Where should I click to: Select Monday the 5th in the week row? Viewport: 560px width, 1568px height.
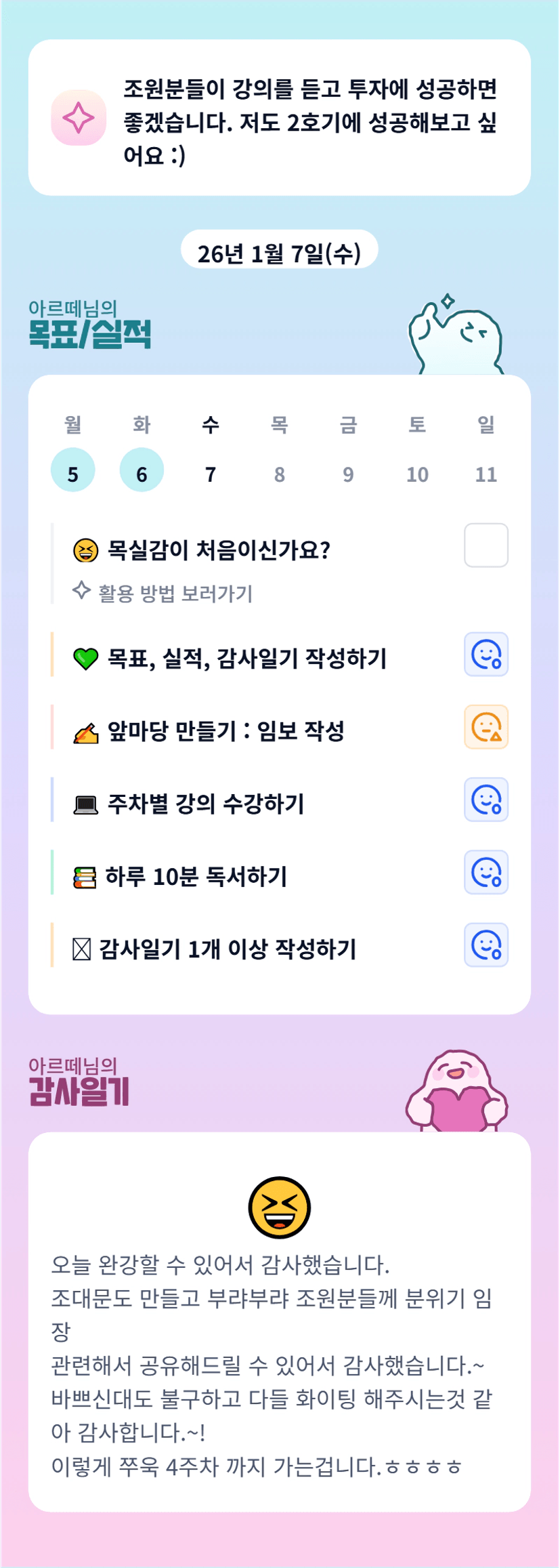pyautogui.click(x=73, y=470)
